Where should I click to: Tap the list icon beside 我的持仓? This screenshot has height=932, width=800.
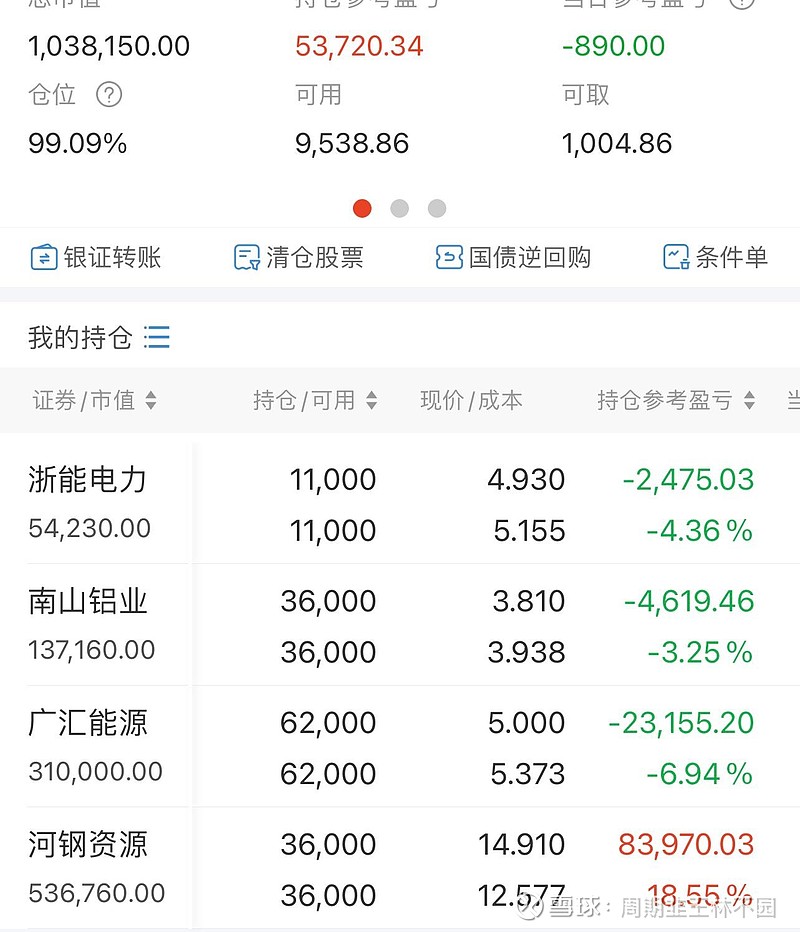[156, 338]
